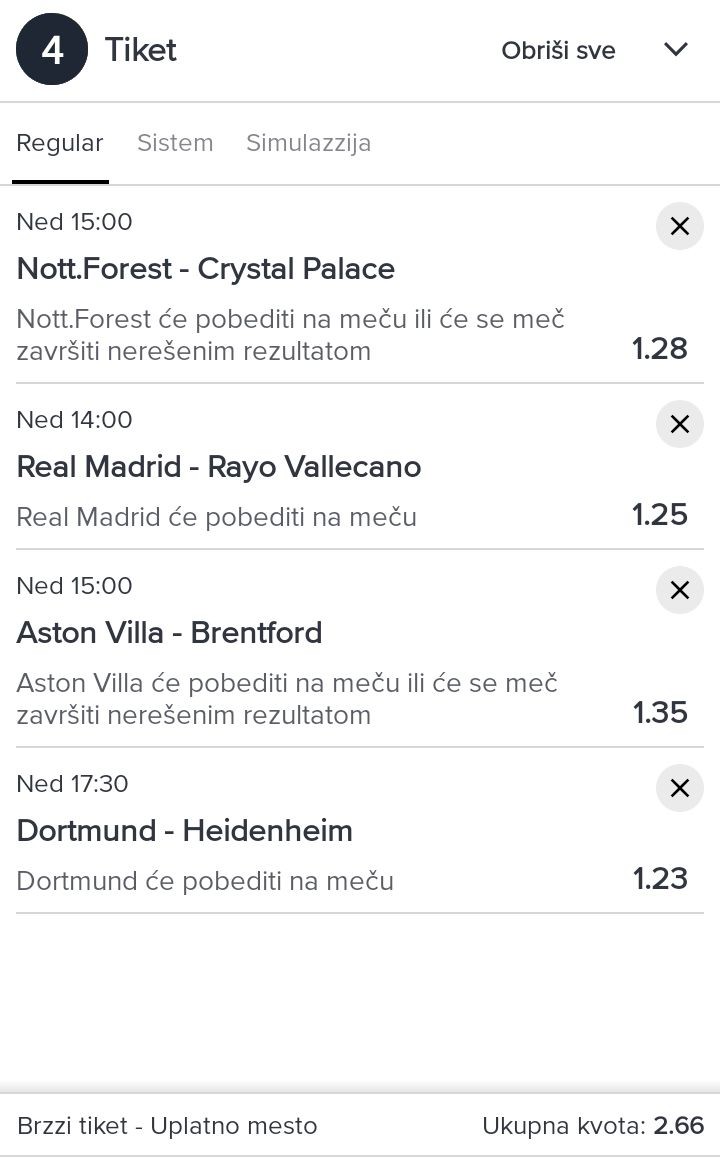Image resolution: width=720 pixels, height=1164 pixels.
Task: Tap Obriši sve to clear the ticket
Action: (558, 50)
